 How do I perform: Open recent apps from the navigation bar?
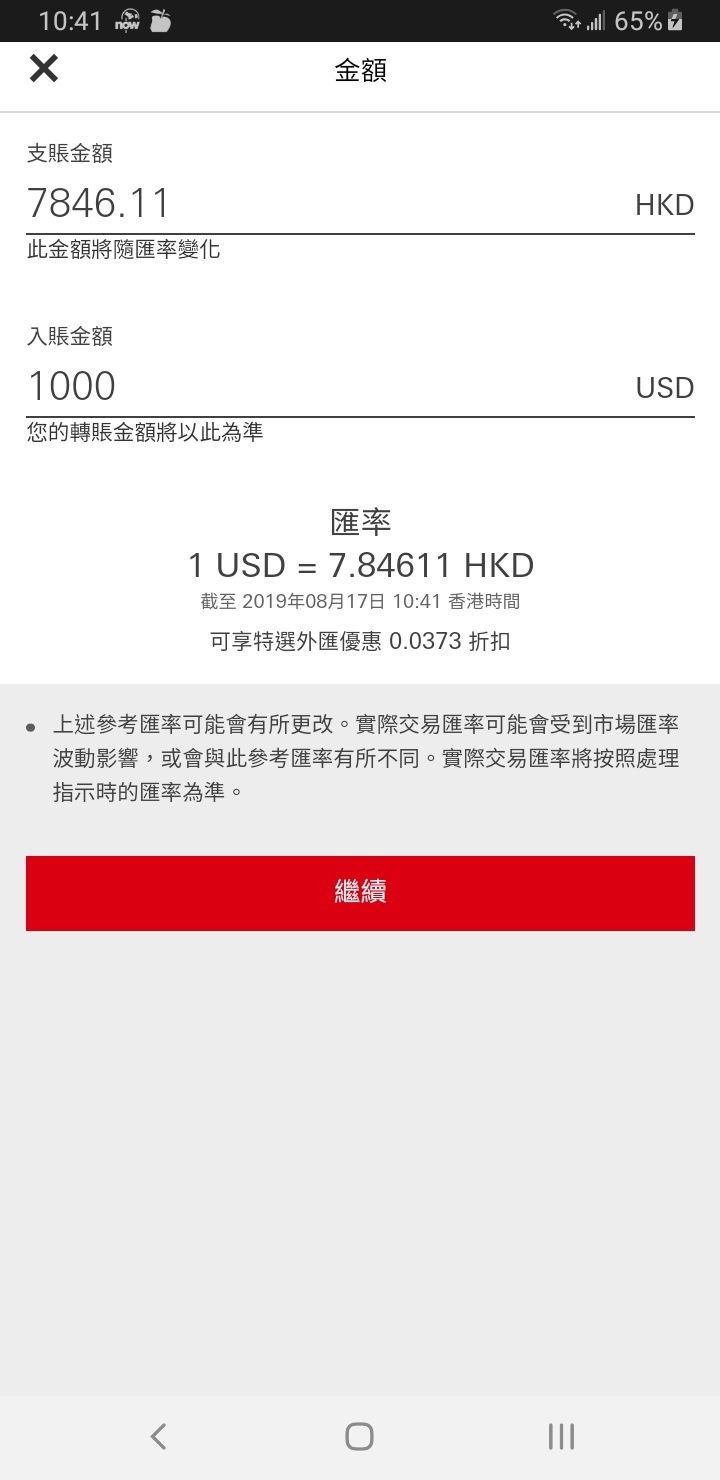561,1437
